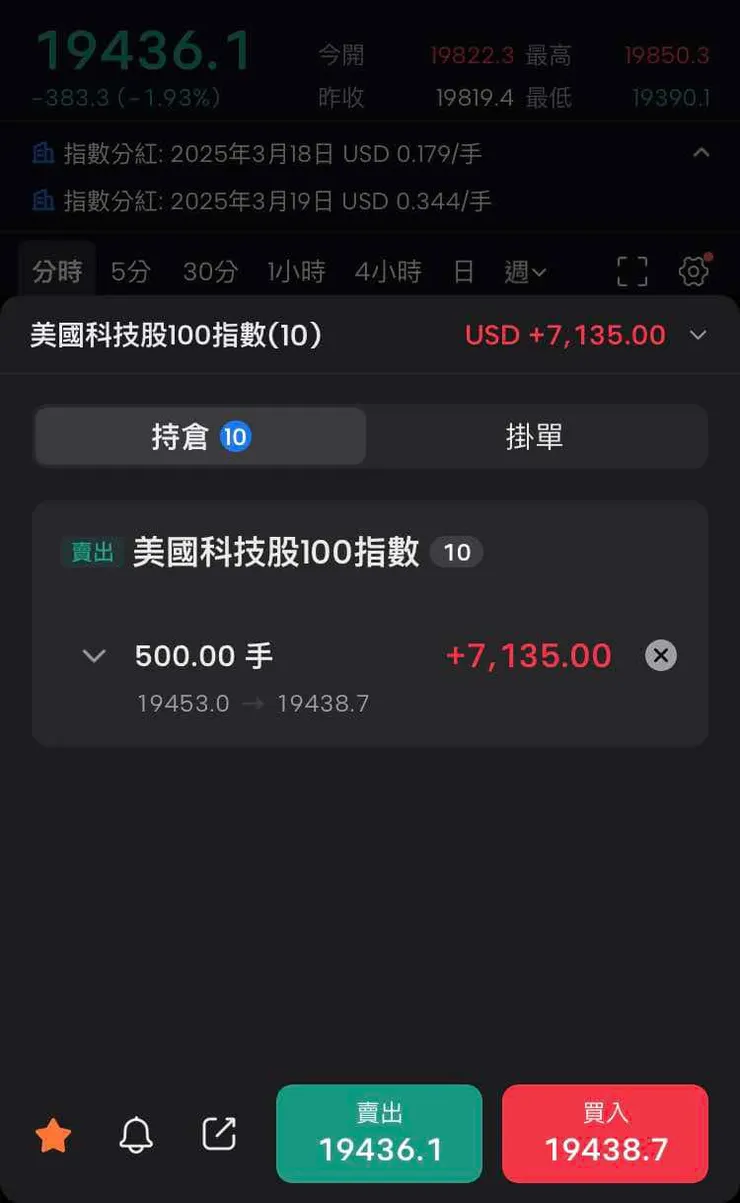Open chart settings via the gear icon
This screenshot has height=1203, width=740.
[693, 270]
